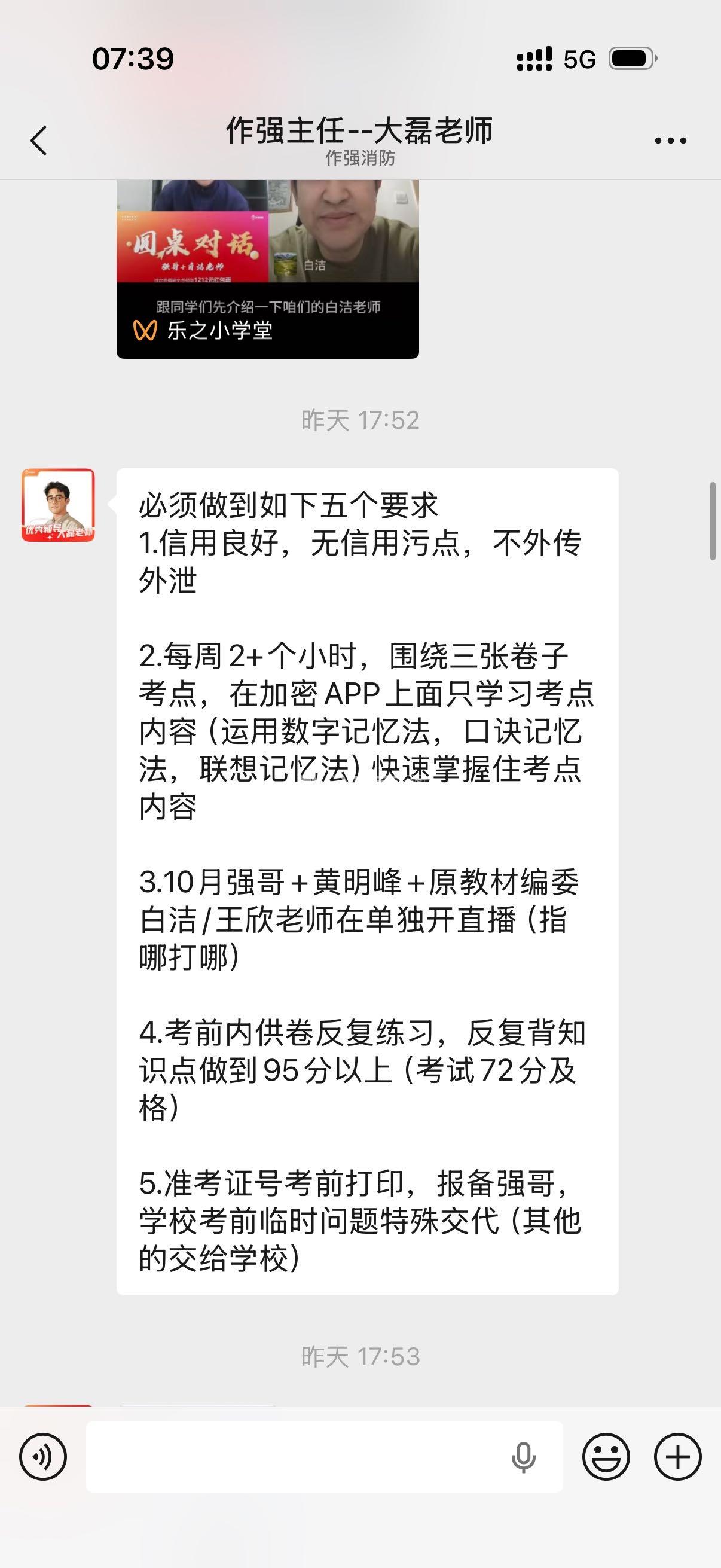
Task: Go back from the 大磊老师 chat
Action: [x=39, y=141]
